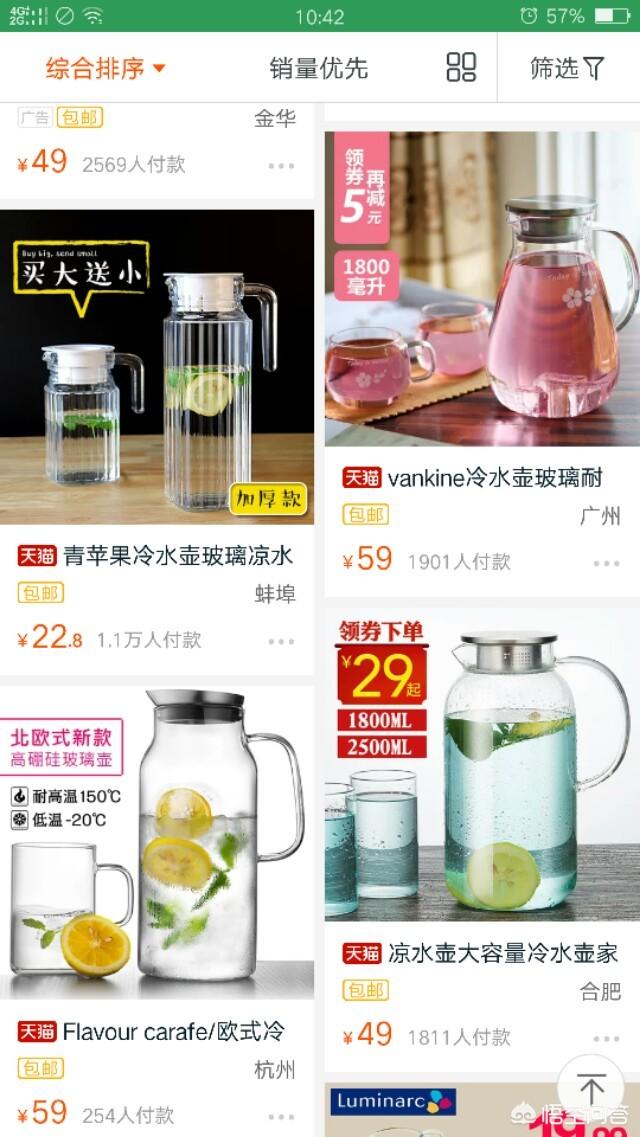Open more options for vankine ¥59 item
The image size is (640, 1137).
pyautogui.click(x=606, y=563)
